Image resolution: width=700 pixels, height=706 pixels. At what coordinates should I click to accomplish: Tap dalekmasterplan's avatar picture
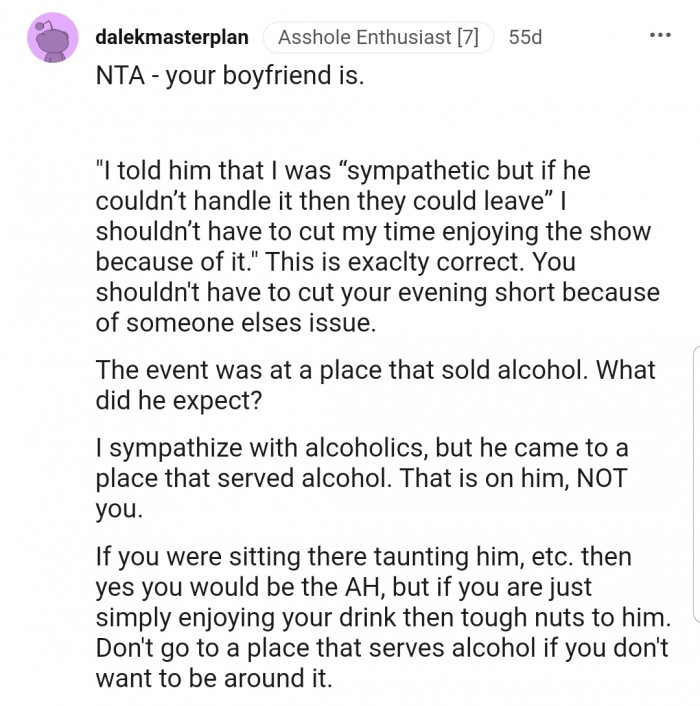(x=52, y=39)
